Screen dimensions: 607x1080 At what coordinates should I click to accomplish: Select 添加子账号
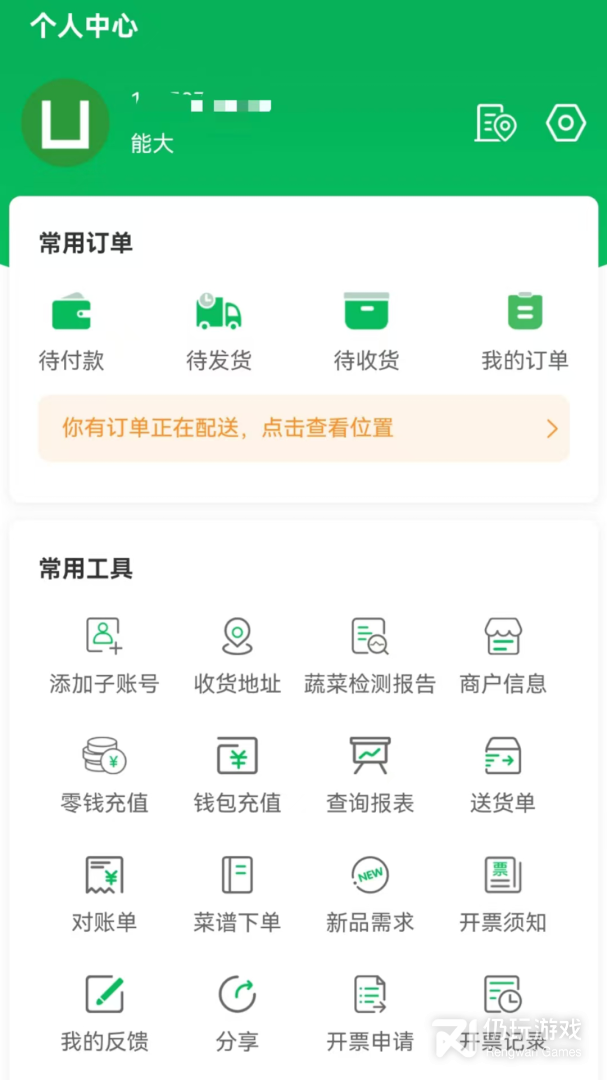tap(104, 654)
